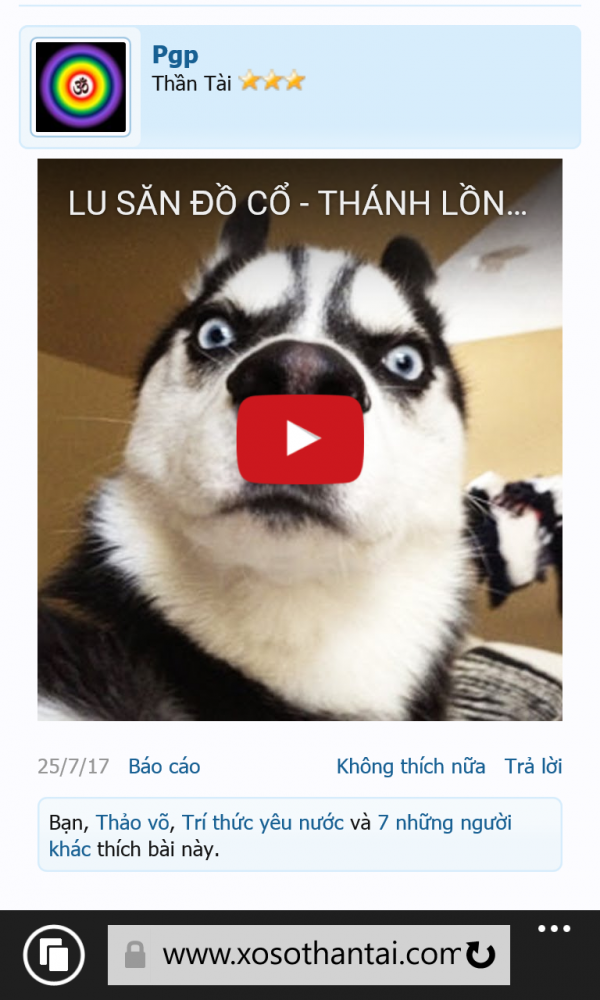This screenshot has height=1000, width=600.
Task: Open the video title link
Action: pos(297,203)
